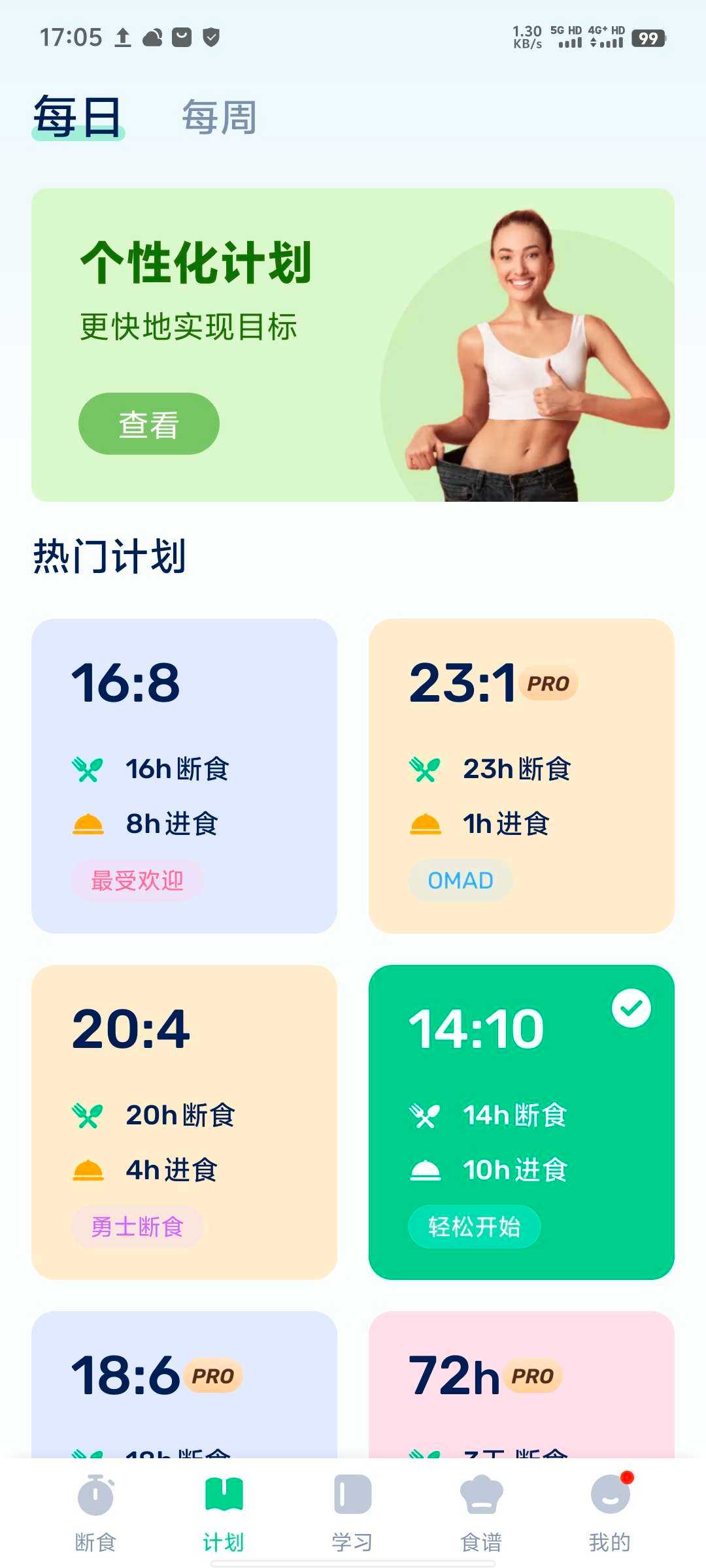Open the 23:1 OMAD plan card

click(x=521, y=776)
